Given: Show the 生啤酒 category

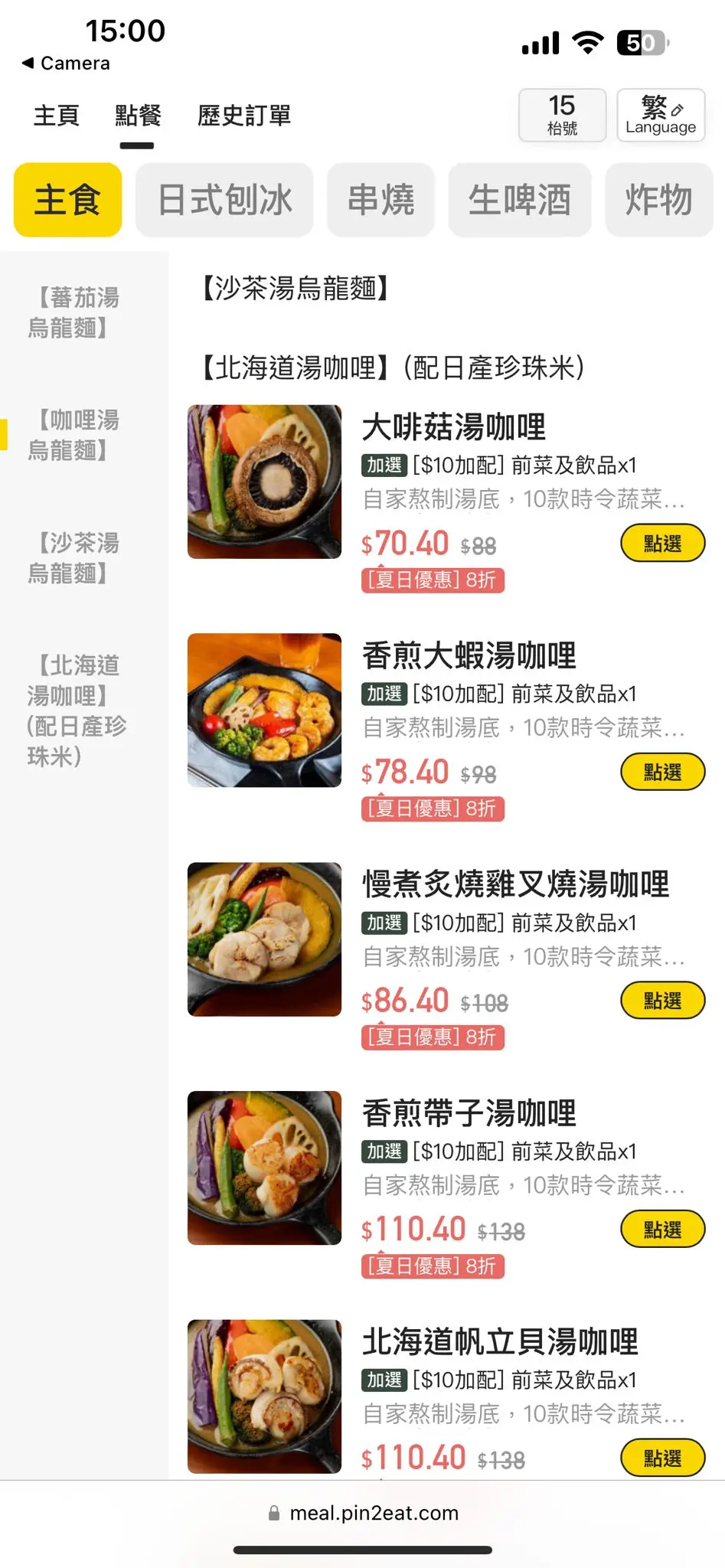Looking at the screenshot, I should point(520,200).
